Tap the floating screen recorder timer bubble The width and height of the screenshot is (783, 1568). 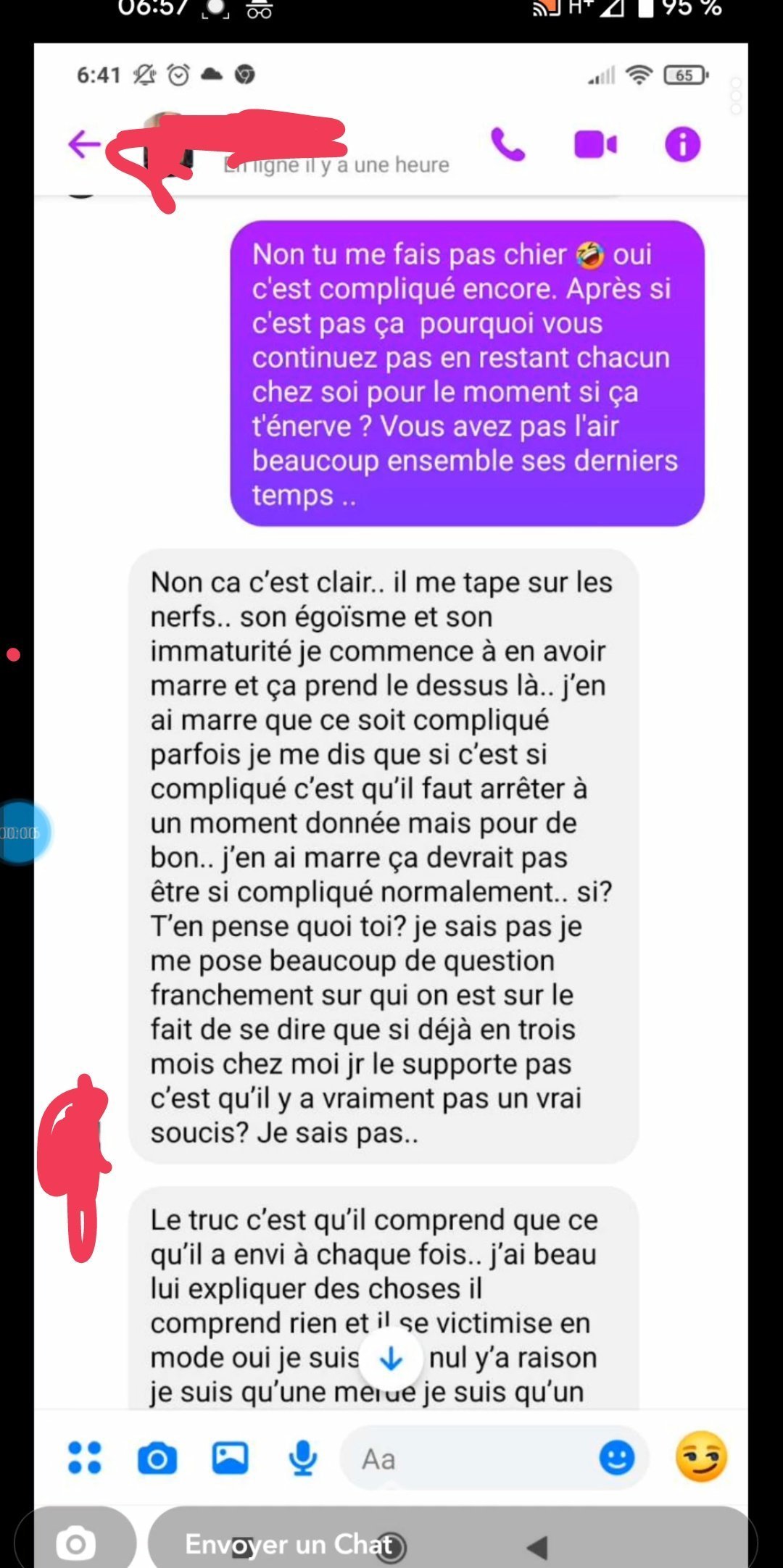20,833
